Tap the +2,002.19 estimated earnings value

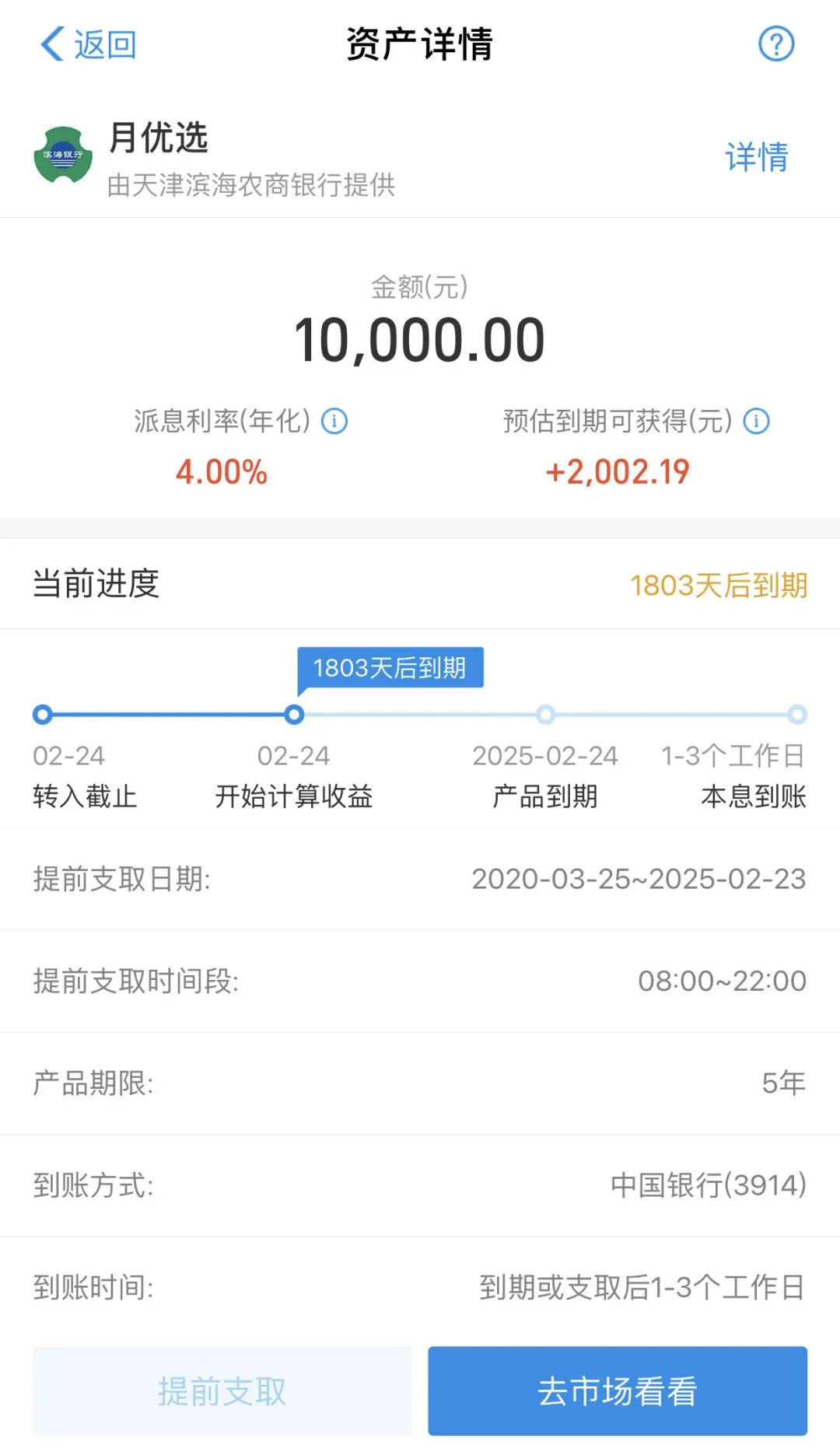pos(618,471)
